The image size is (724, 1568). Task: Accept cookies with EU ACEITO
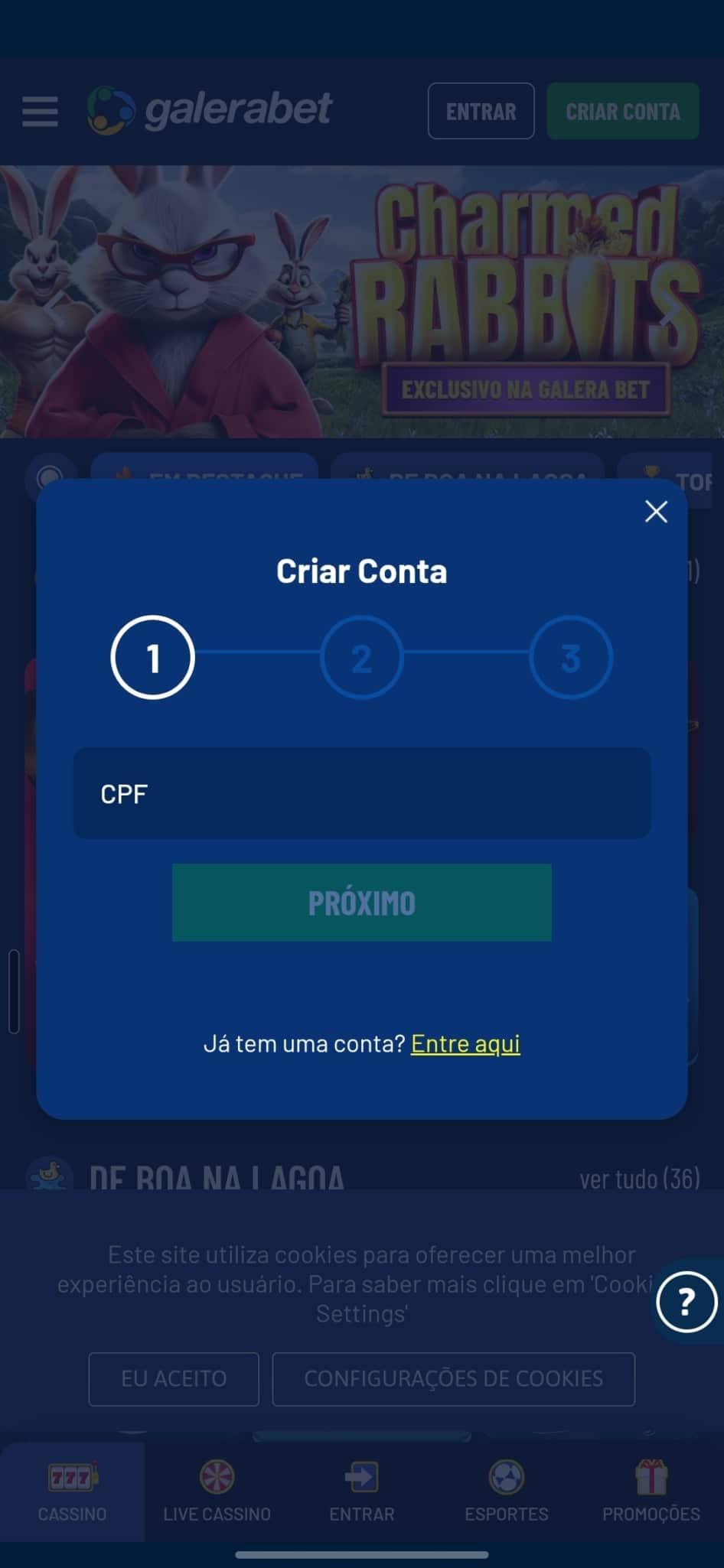click(x=174, y=1378)
